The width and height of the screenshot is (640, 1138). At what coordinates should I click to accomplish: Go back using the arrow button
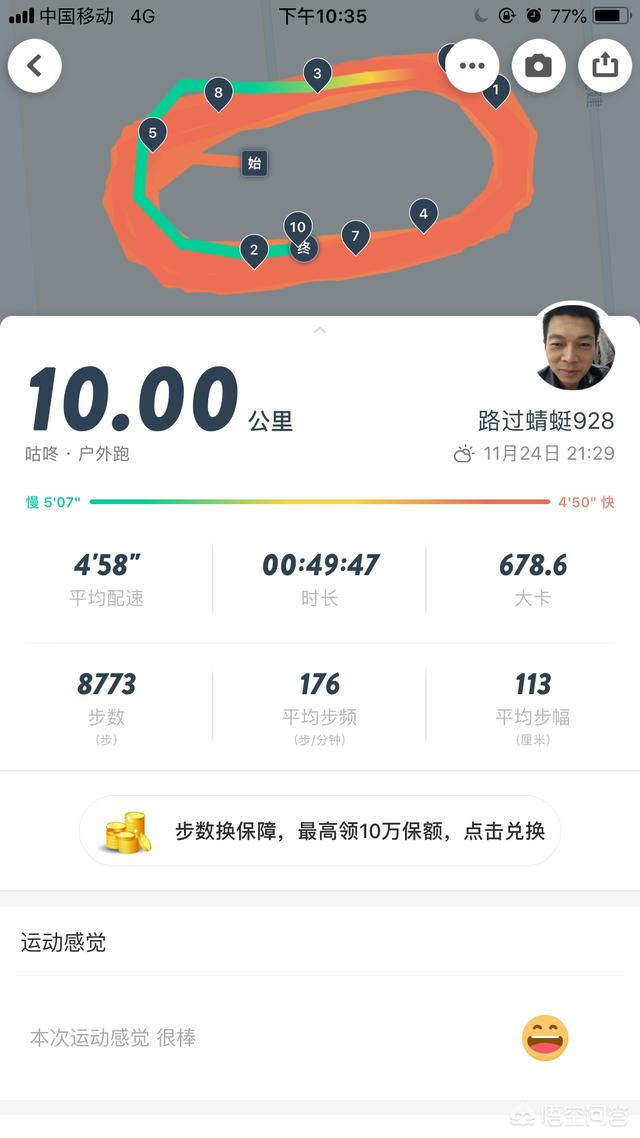click(x=35, y=66)
